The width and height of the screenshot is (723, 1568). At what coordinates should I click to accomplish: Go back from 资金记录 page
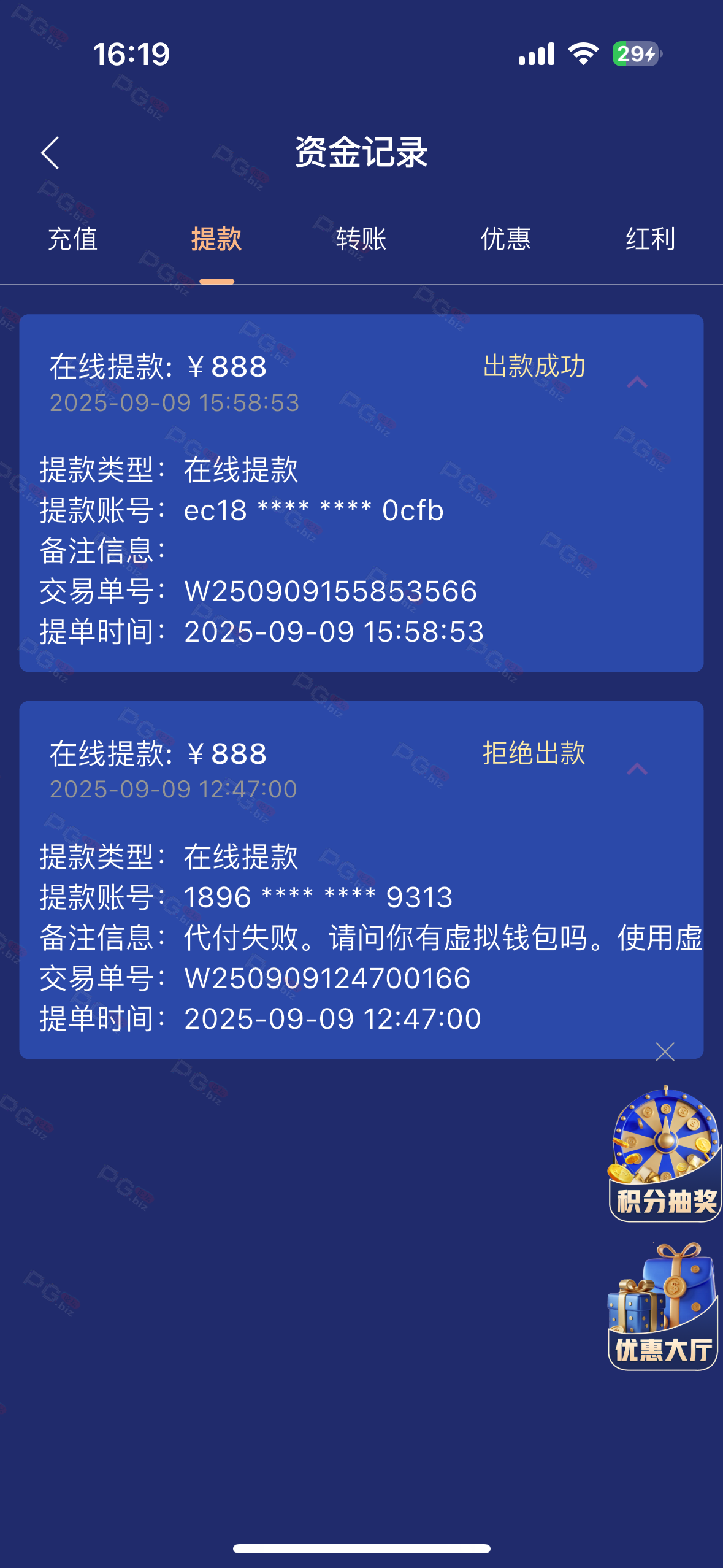point(50,153)
